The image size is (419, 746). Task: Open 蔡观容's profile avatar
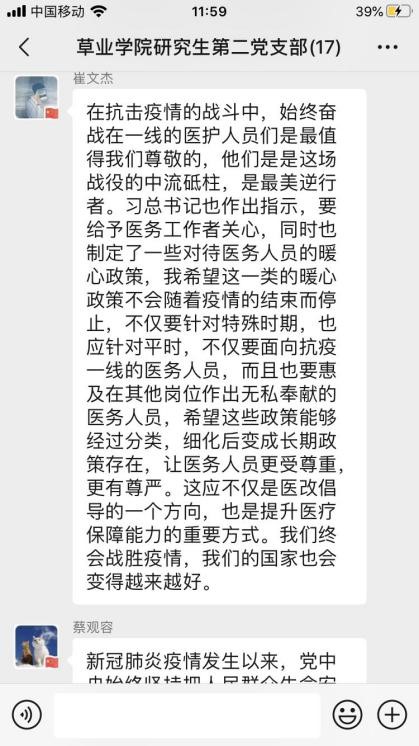pyautogui.click(x=37, y=647)
